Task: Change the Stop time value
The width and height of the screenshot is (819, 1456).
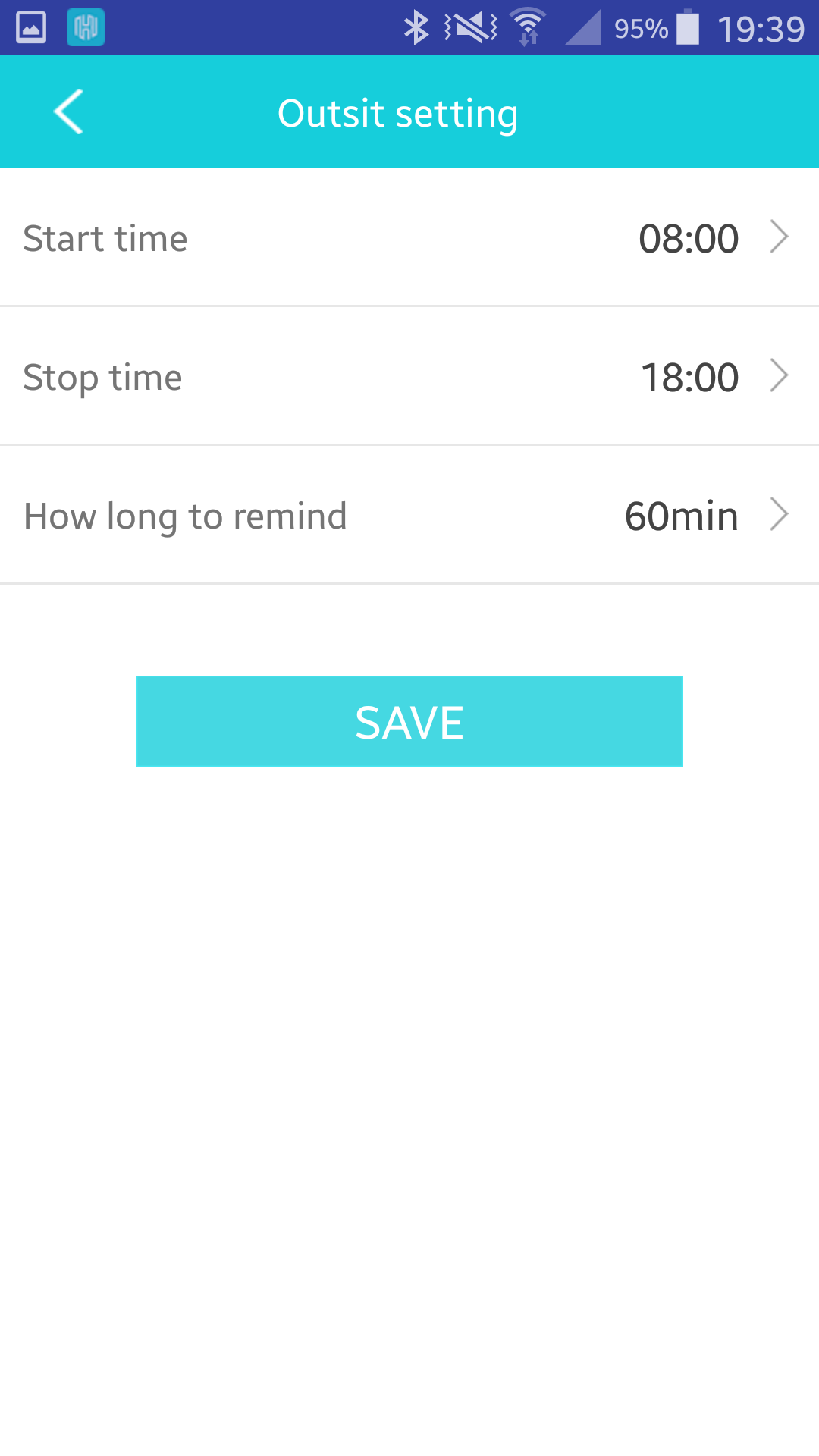Action: pos(409,376)
